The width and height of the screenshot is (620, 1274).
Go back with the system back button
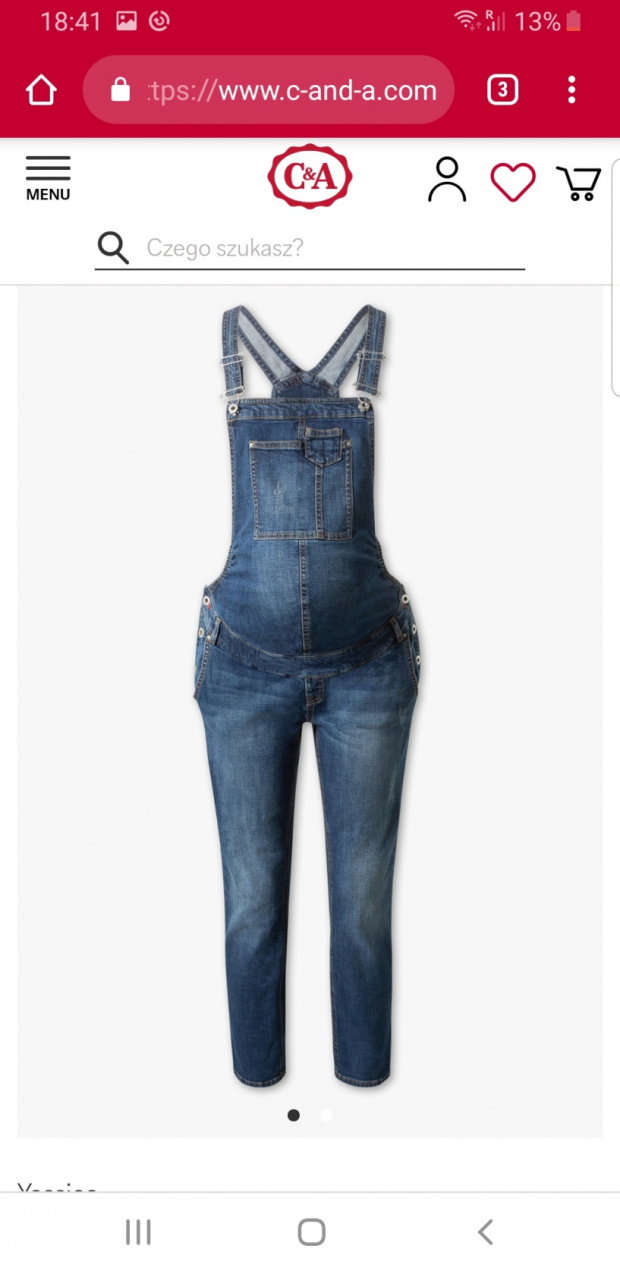tap(485, 1232)
